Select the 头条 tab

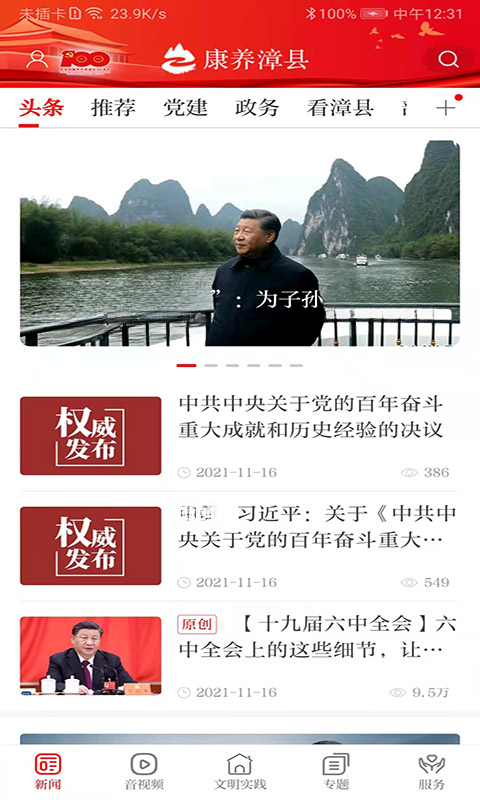coord(41,108)
